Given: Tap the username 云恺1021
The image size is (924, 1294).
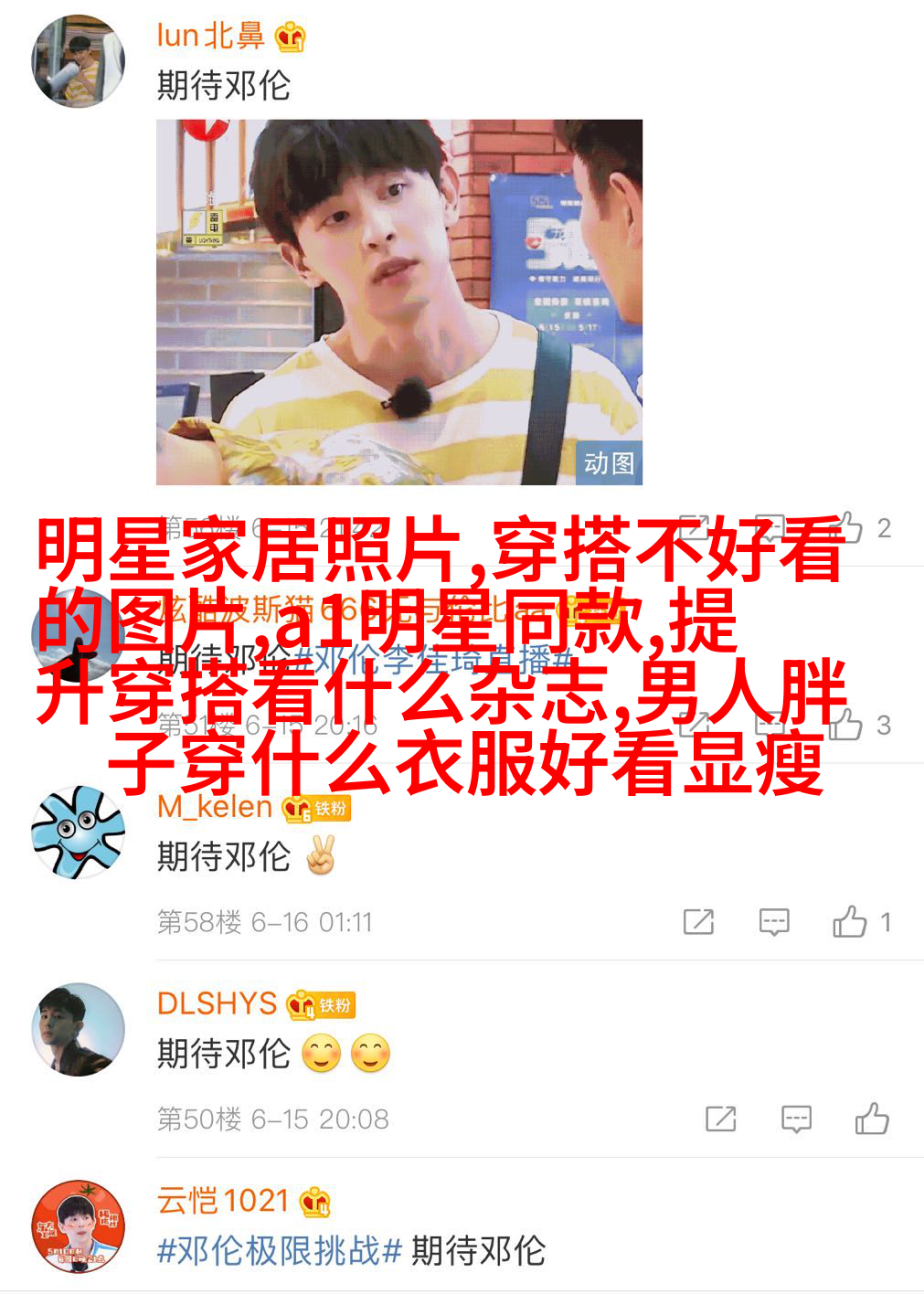Looking at the screenshot, I should (x=222, y=1200).
